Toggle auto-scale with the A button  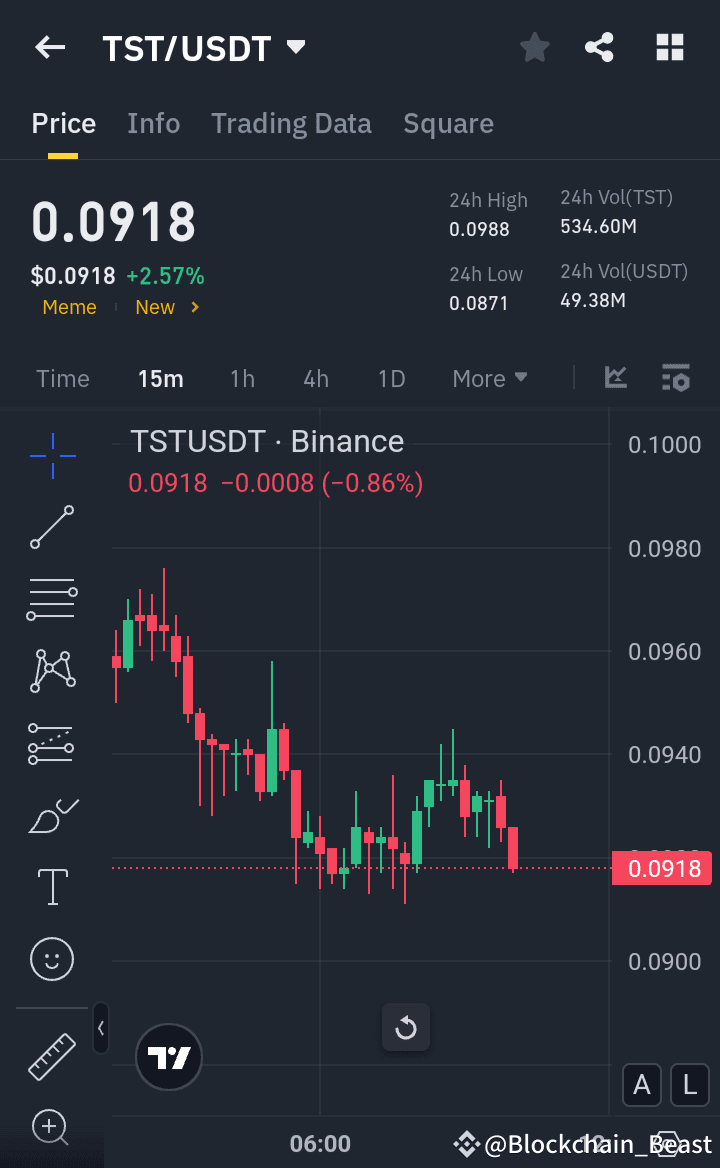pyautogui.click(x=641, y=1085)
